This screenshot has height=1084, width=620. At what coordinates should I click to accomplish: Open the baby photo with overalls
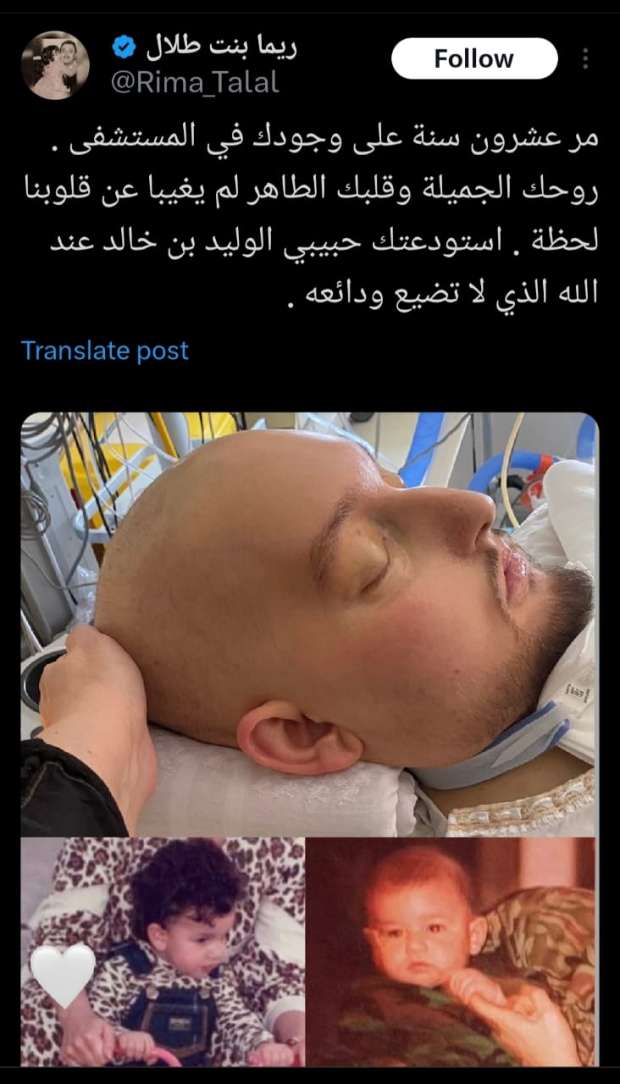coord(162,951)
